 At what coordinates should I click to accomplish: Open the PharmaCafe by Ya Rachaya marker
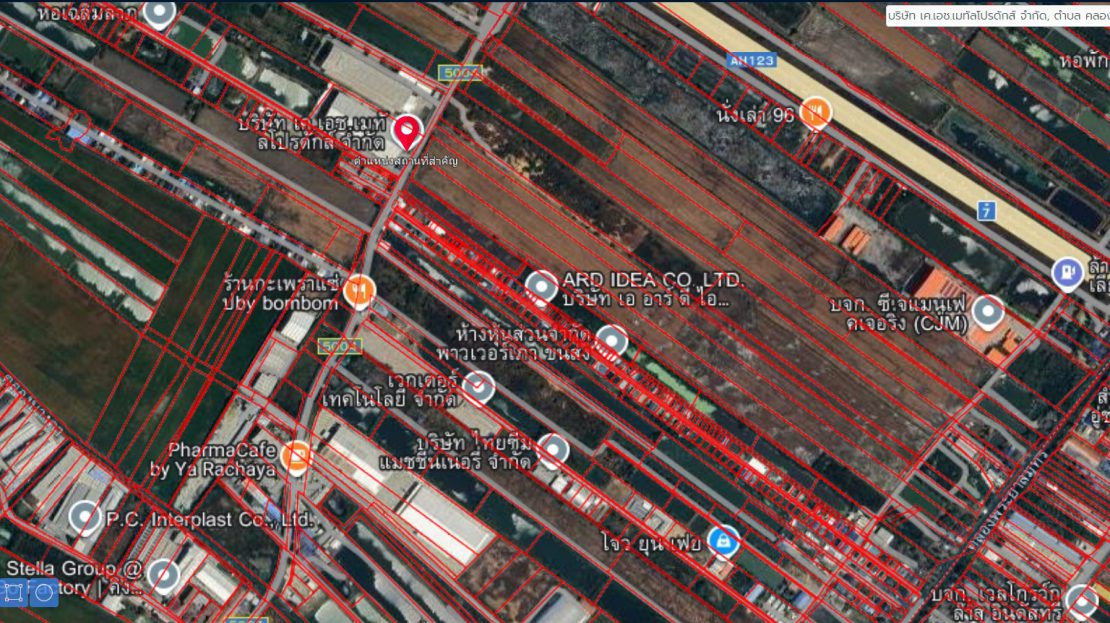pos(295,457)
